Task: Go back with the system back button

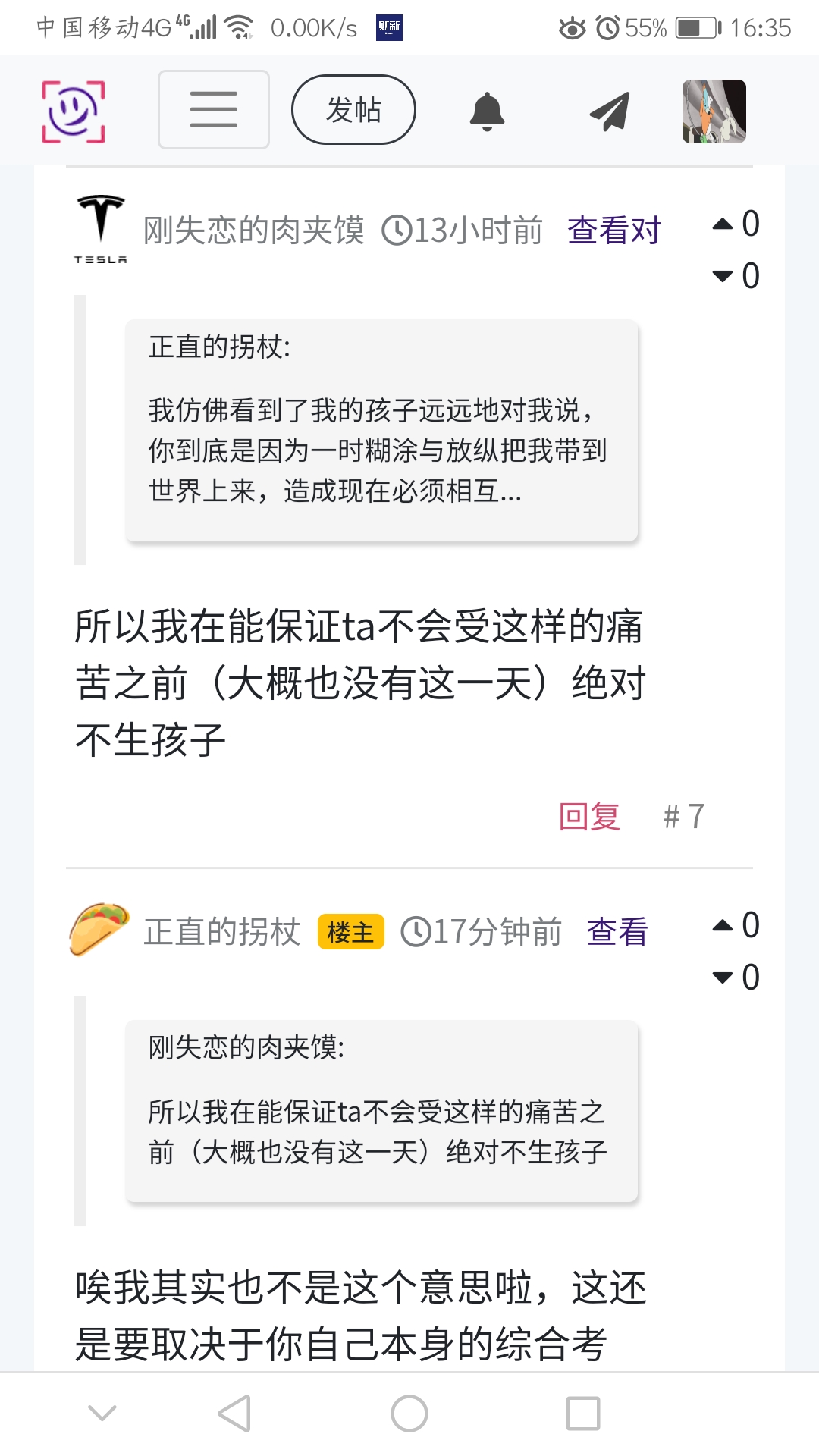Action: click(234, 1414)
